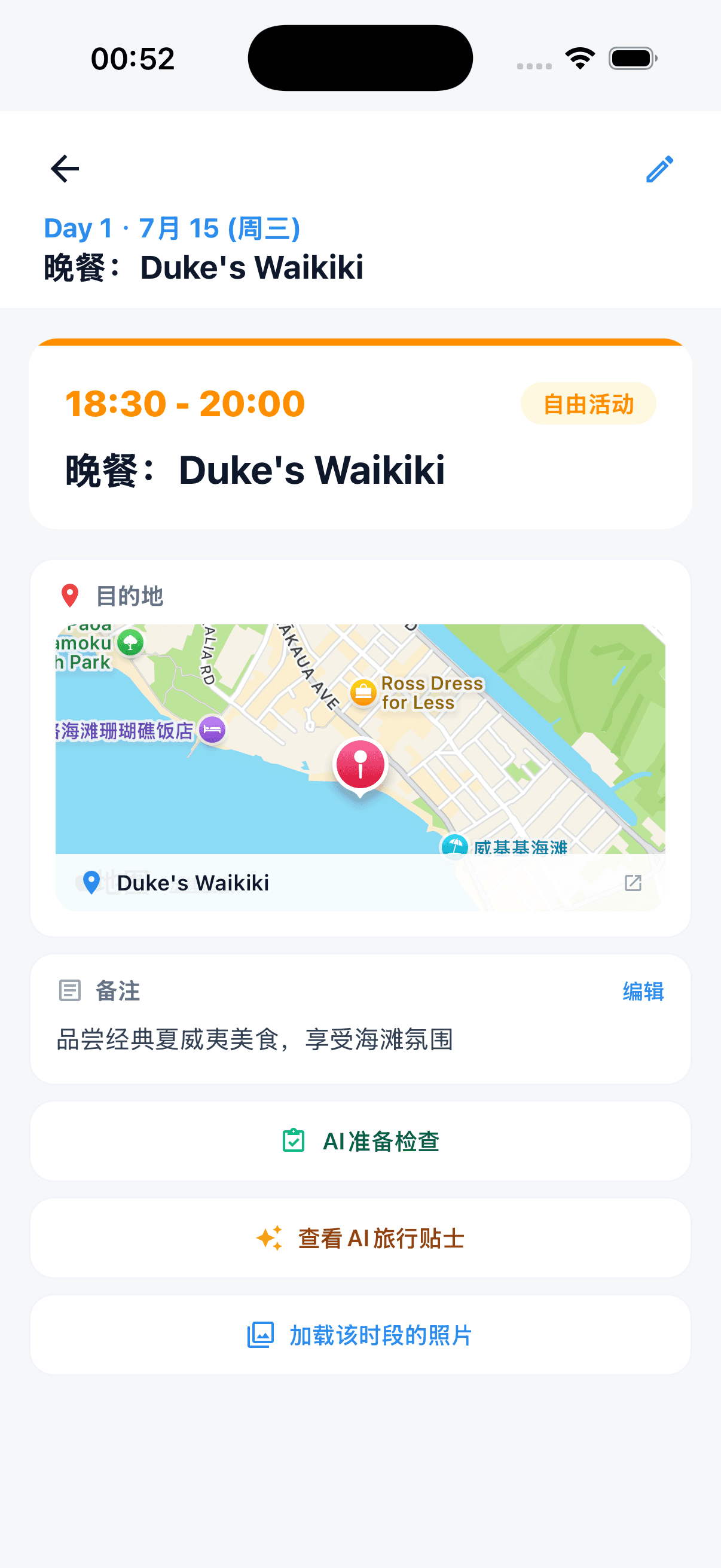Tap the notes document icon beside 备注
The width and height of the screenshot is (721, 1568).
coord(70,991)
